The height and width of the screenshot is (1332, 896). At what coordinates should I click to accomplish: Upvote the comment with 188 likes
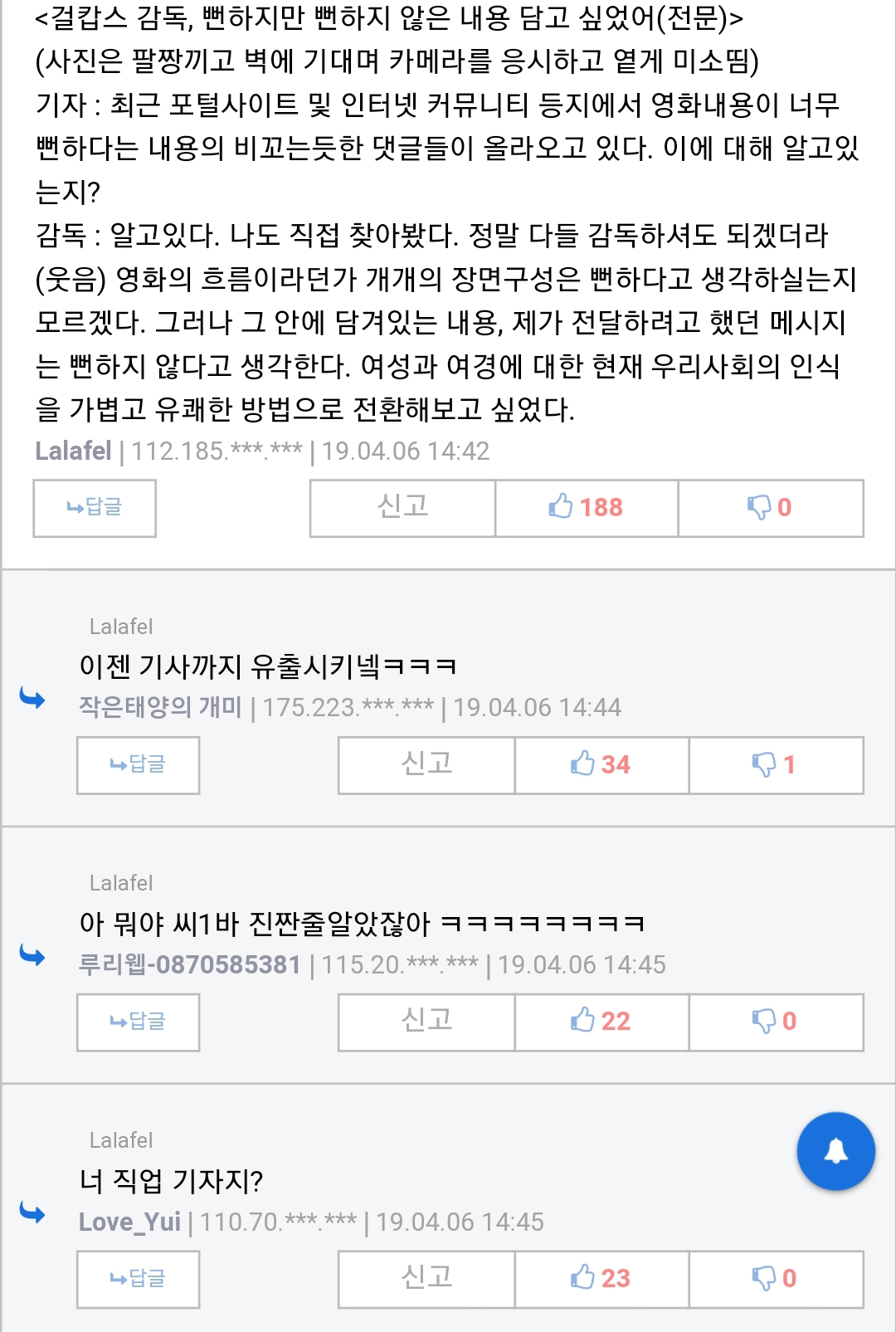coord(587,508)
